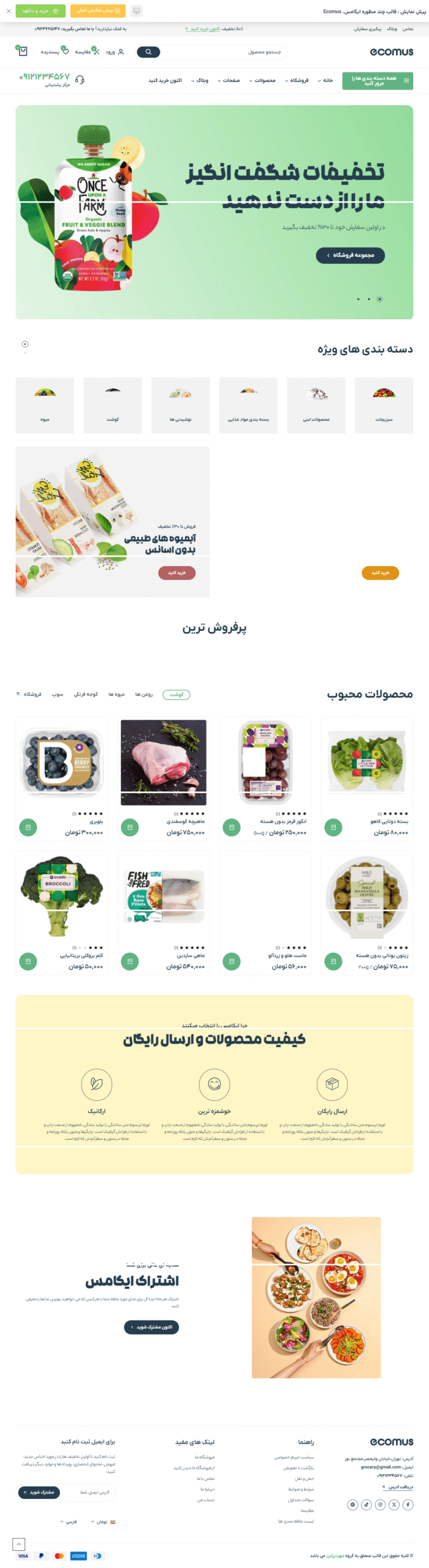
Task: Select the روغن ها product tab
Action: tap(143, 694)
